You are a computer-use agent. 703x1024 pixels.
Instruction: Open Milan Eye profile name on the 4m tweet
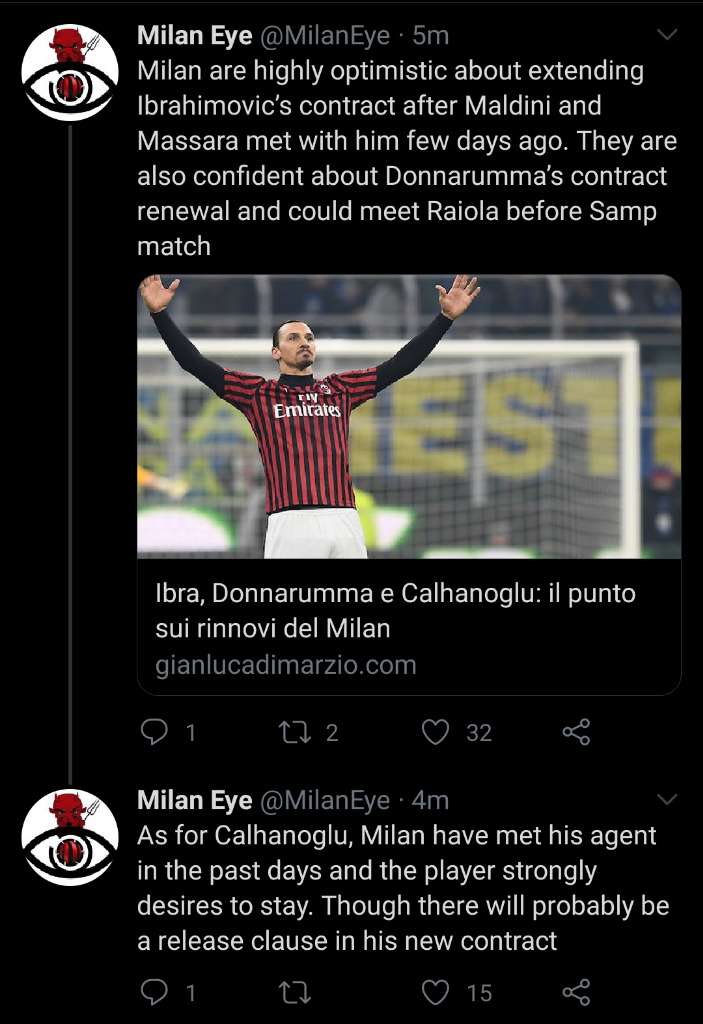click(x=194, y=801)
